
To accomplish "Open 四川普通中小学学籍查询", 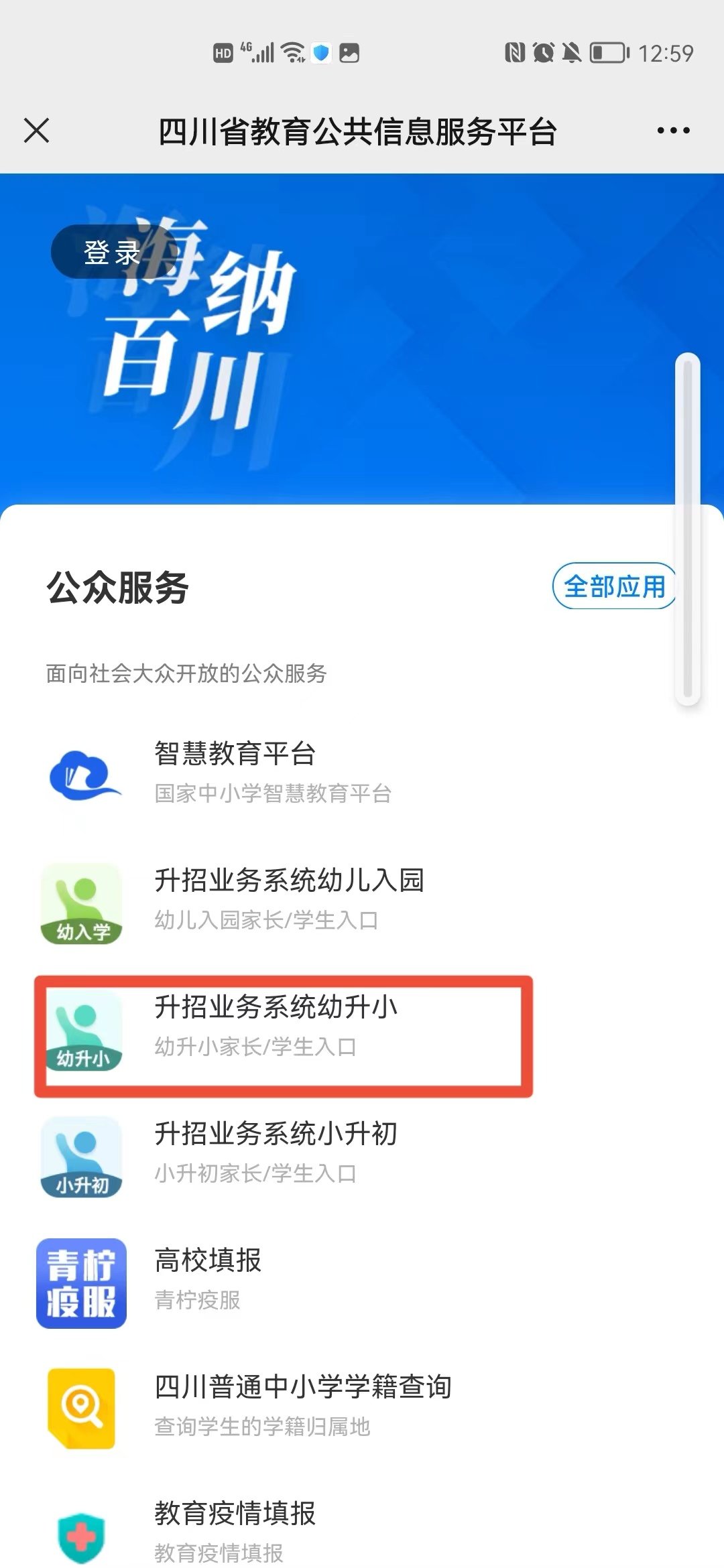I will [x=302, y=1405].
